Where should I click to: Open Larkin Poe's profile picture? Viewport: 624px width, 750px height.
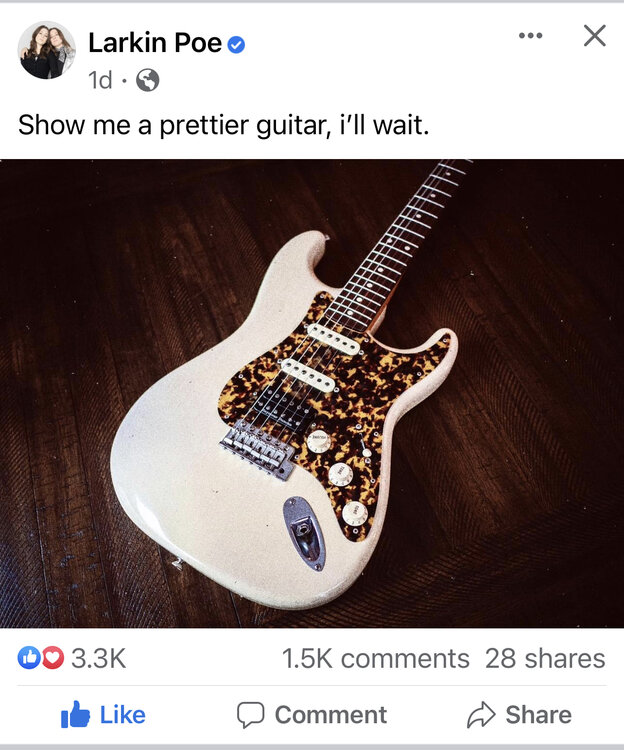pos(46,50)
